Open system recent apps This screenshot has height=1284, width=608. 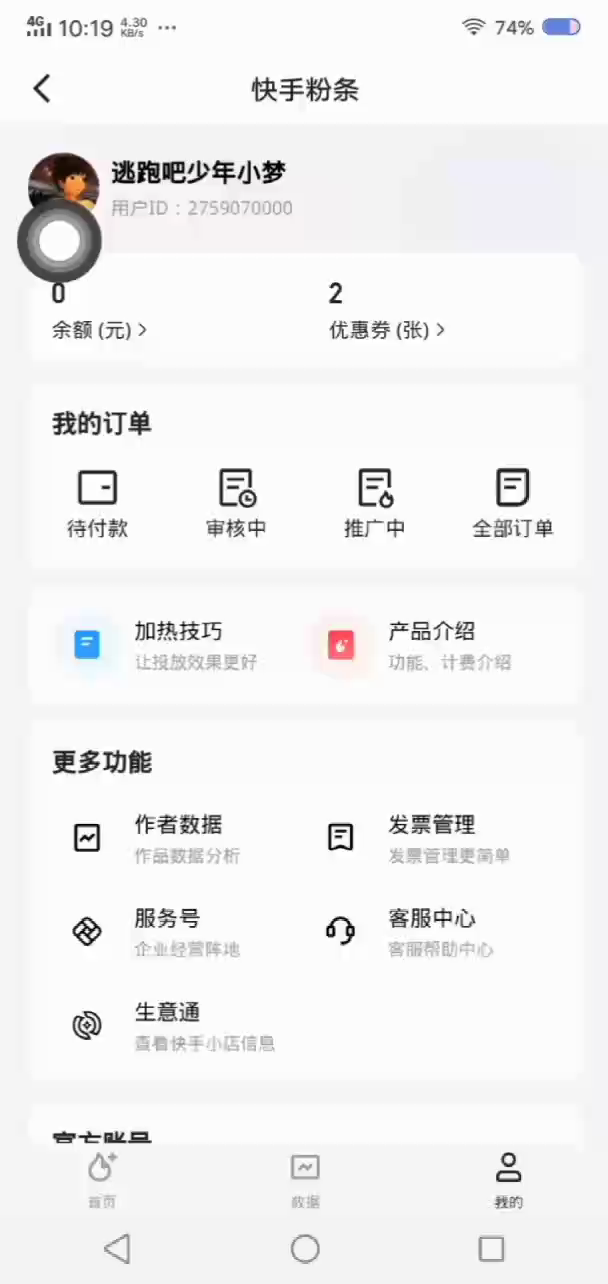point(491,1248)
